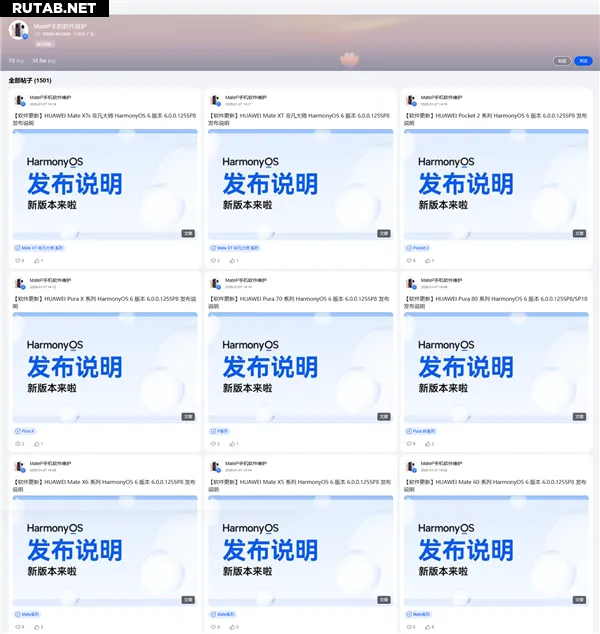
Task: Tap the private message button beside follow
Action: point(562,61)
